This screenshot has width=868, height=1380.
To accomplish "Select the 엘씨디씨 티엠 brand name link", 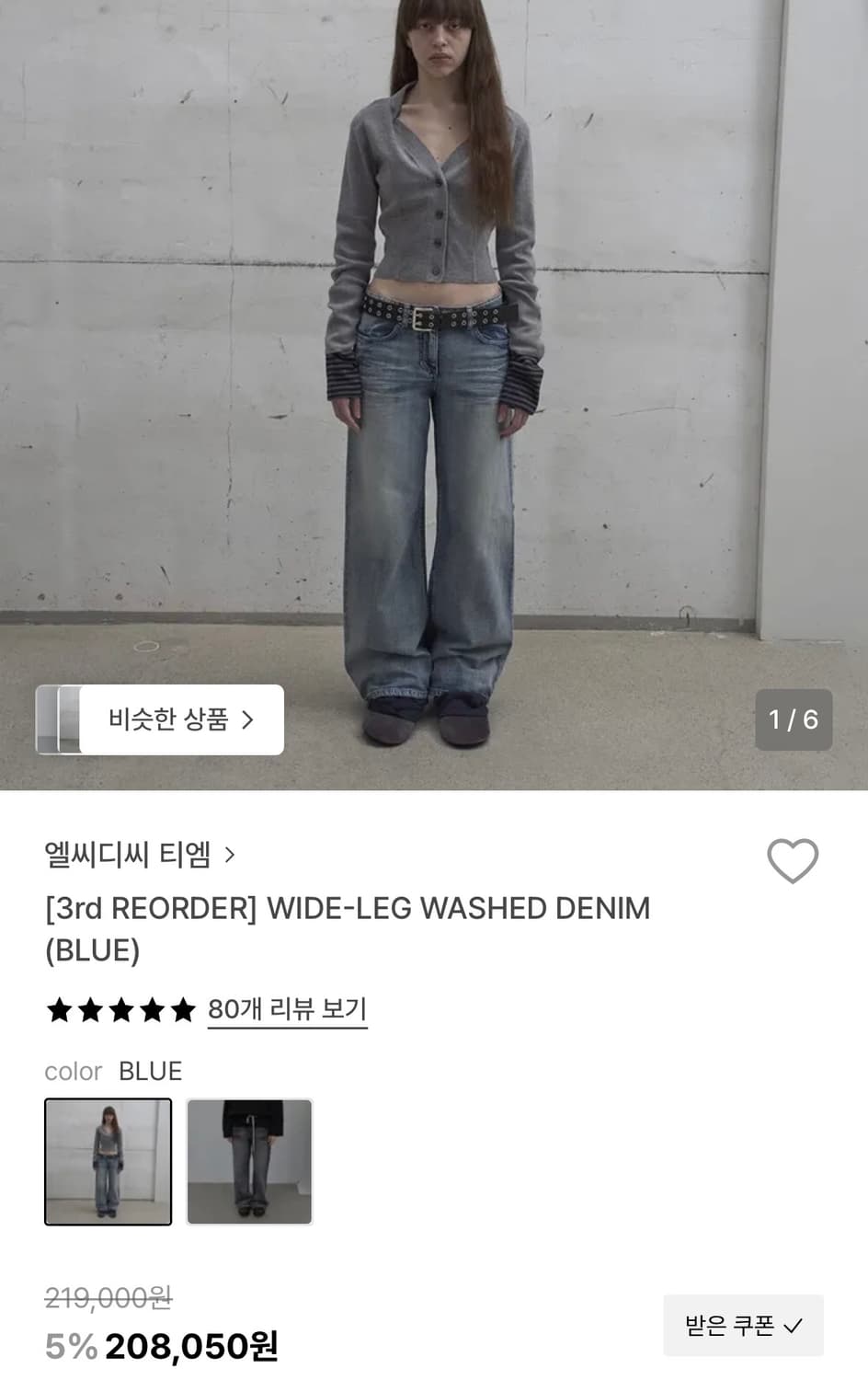I will [129, 854].
